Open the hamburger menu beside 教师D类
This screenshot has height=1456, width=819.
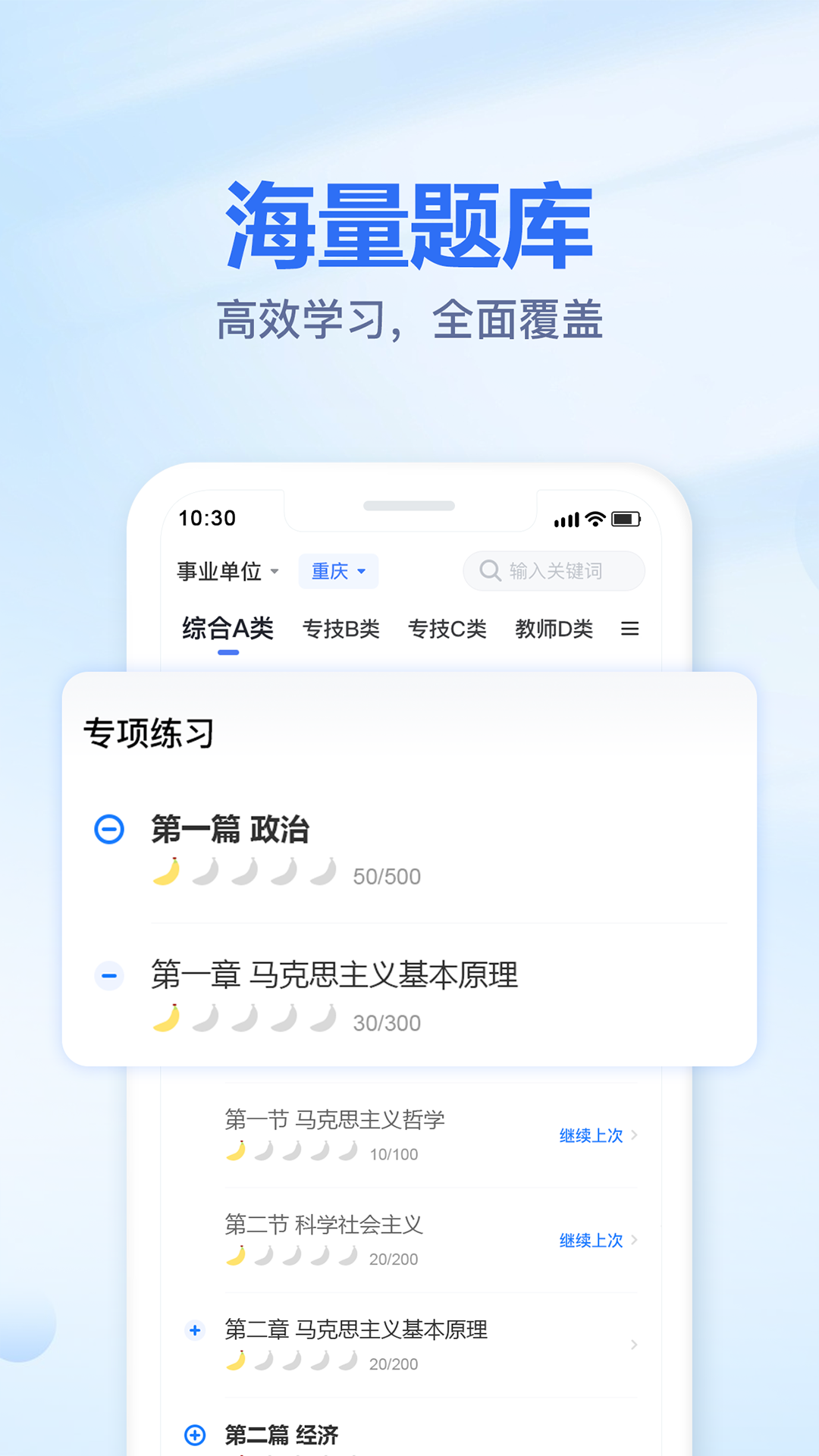tap(631, 629)
